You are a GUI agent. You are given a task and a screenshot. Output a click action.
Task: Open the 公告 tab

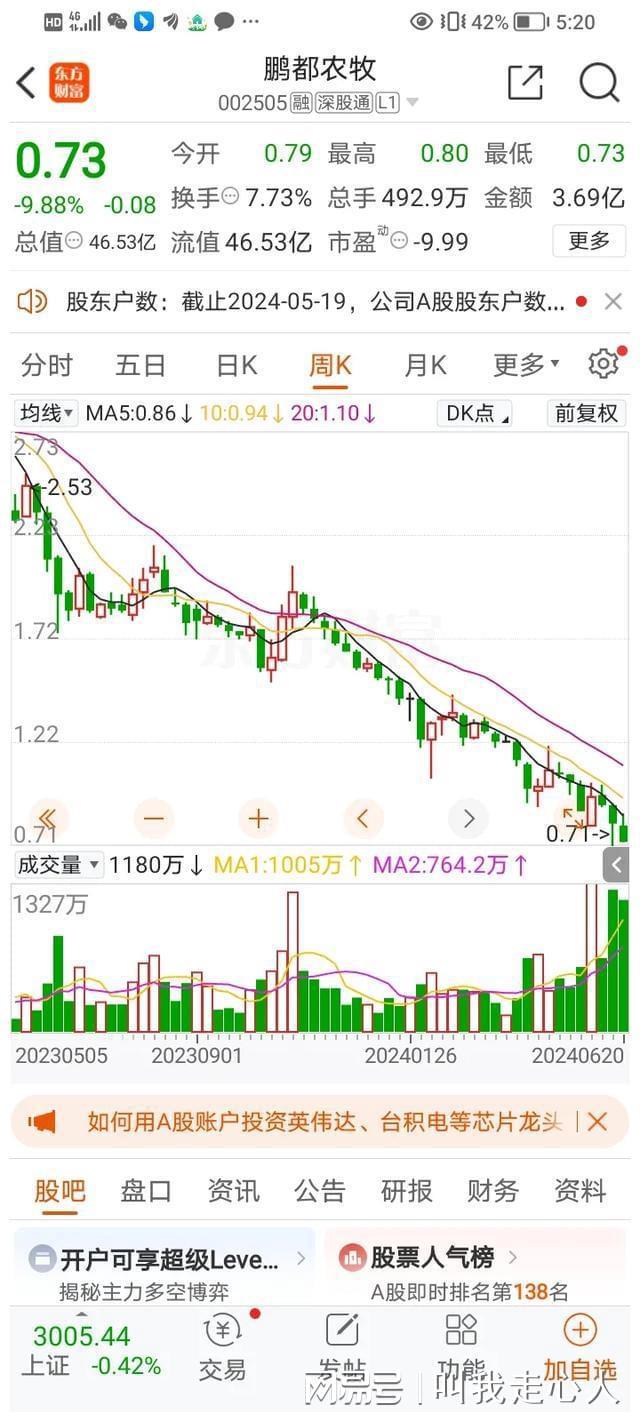point(319,1191)
